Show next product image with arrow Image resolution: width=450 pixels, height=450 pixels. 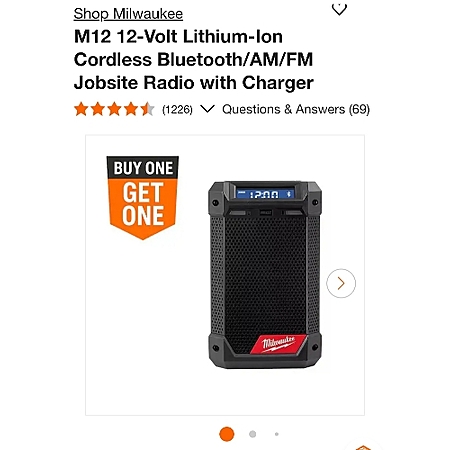click(341, 283)
